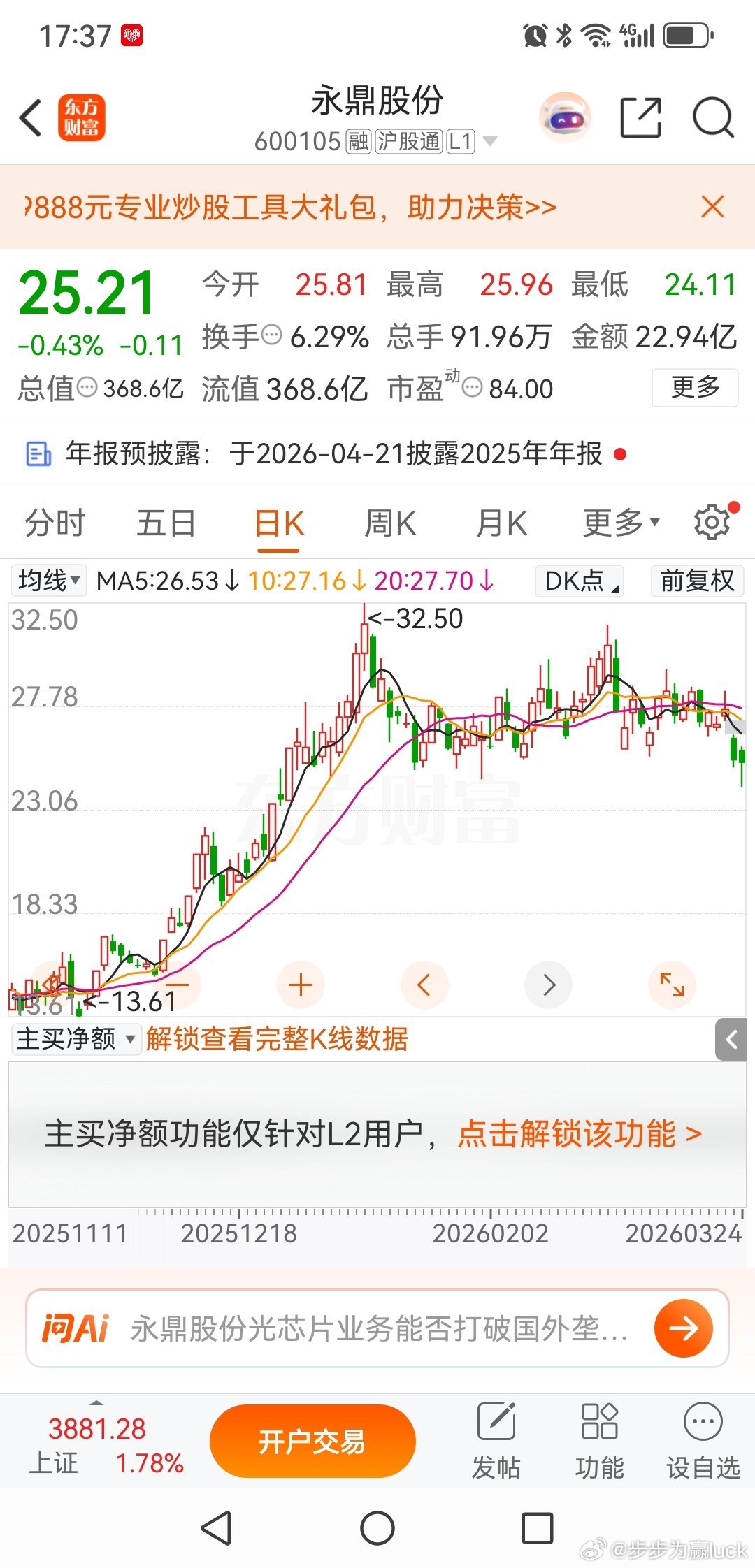Open chart settings via the gear icon
This screenshot has height=1568, width=755.
click(712, 521)
